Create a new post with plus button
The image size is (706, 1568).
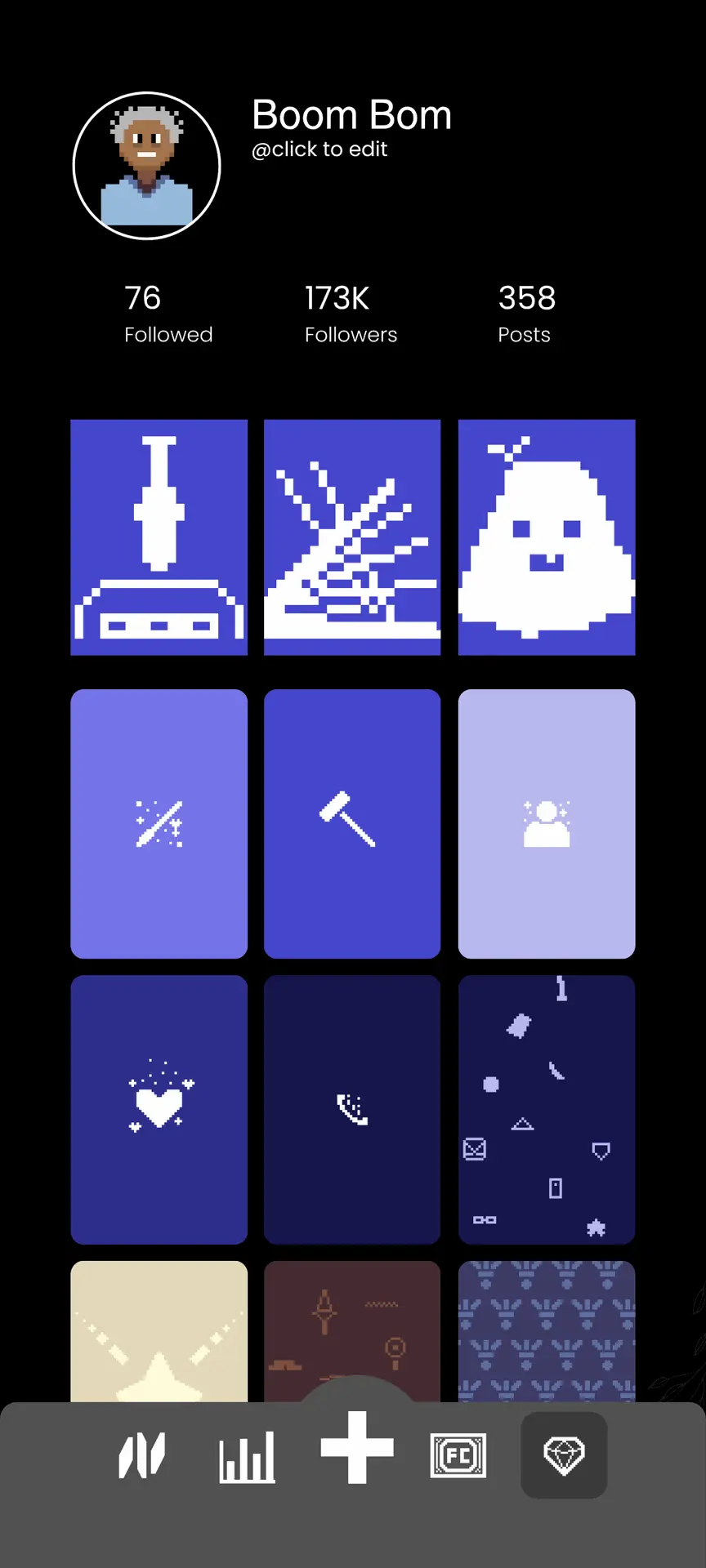click(357, 1447)
